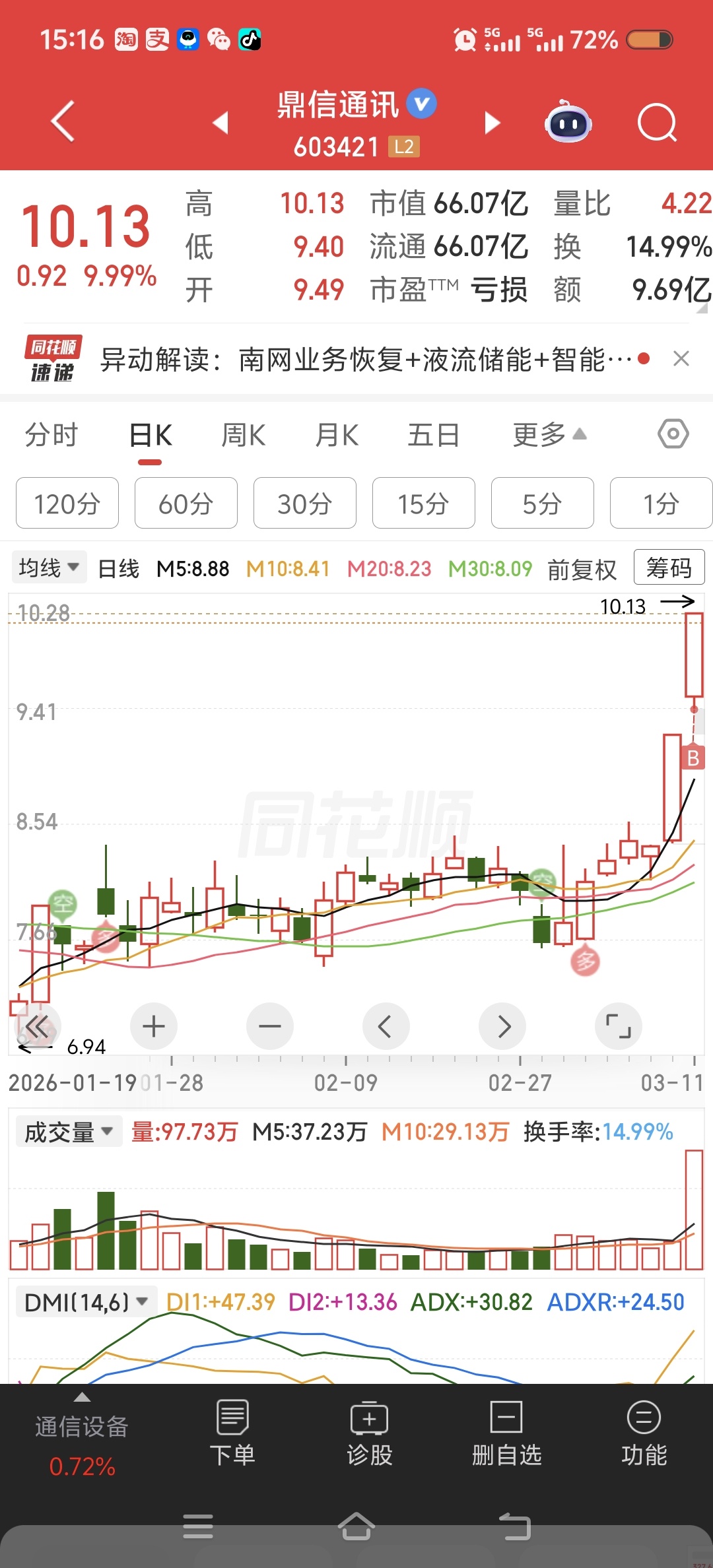The image size is (713, 1568).
Task: Open the 更多 period options
Action: [x=549, y=436]
